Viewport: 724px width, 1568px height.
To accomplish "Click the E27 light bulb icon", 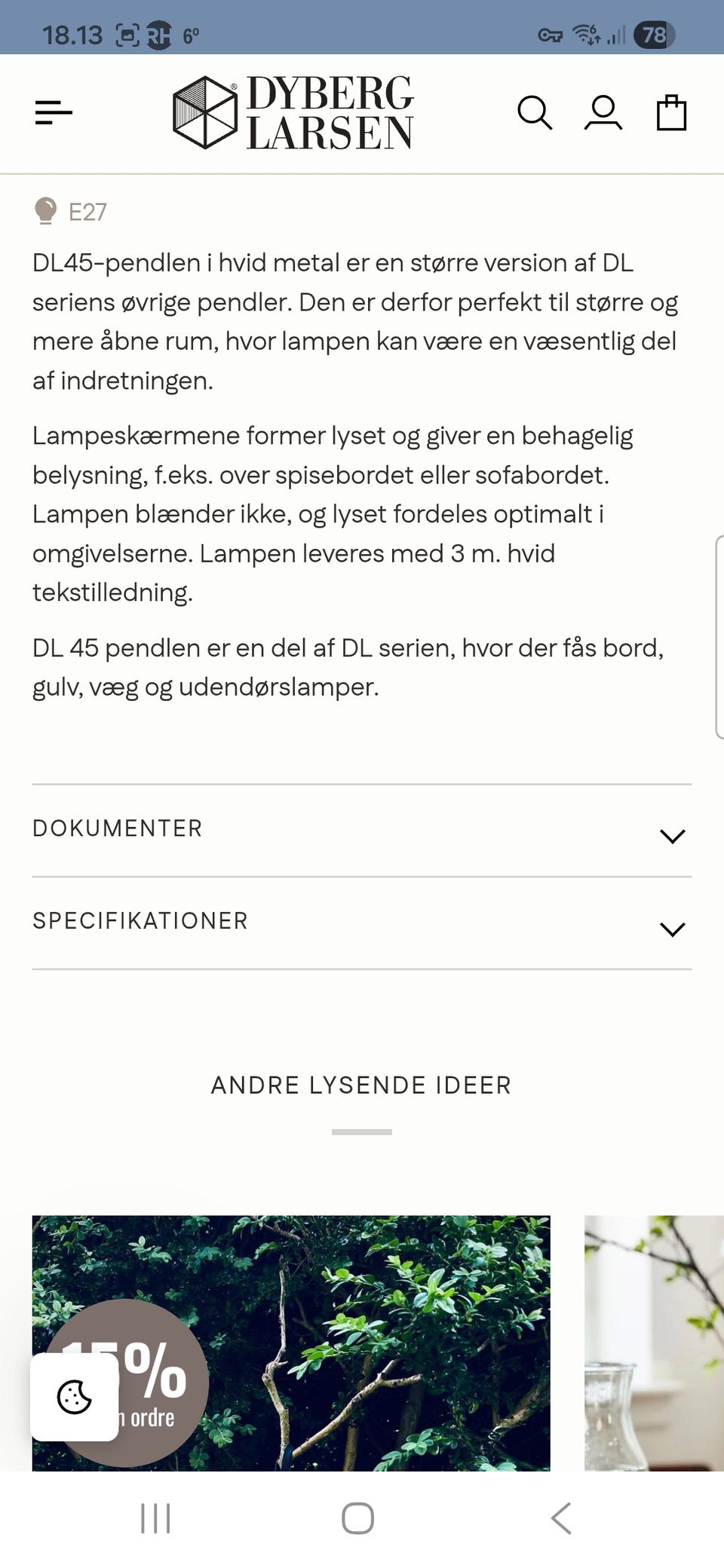I will (47, 212).
